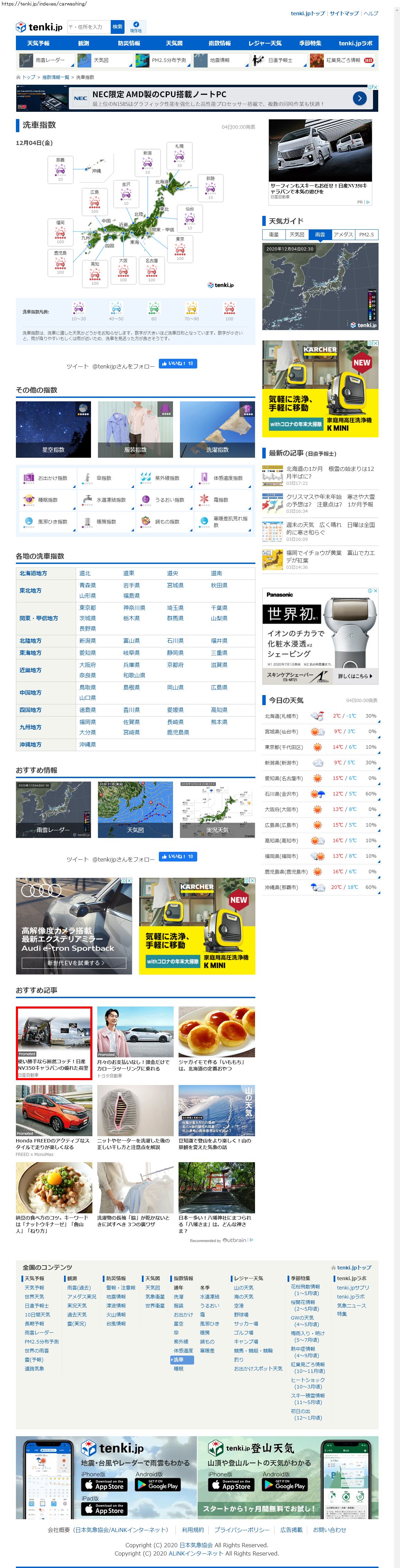400x1568 pixels.
Task: Select 大阪府 from the 近畿地方 row
Action: (88, 665)
